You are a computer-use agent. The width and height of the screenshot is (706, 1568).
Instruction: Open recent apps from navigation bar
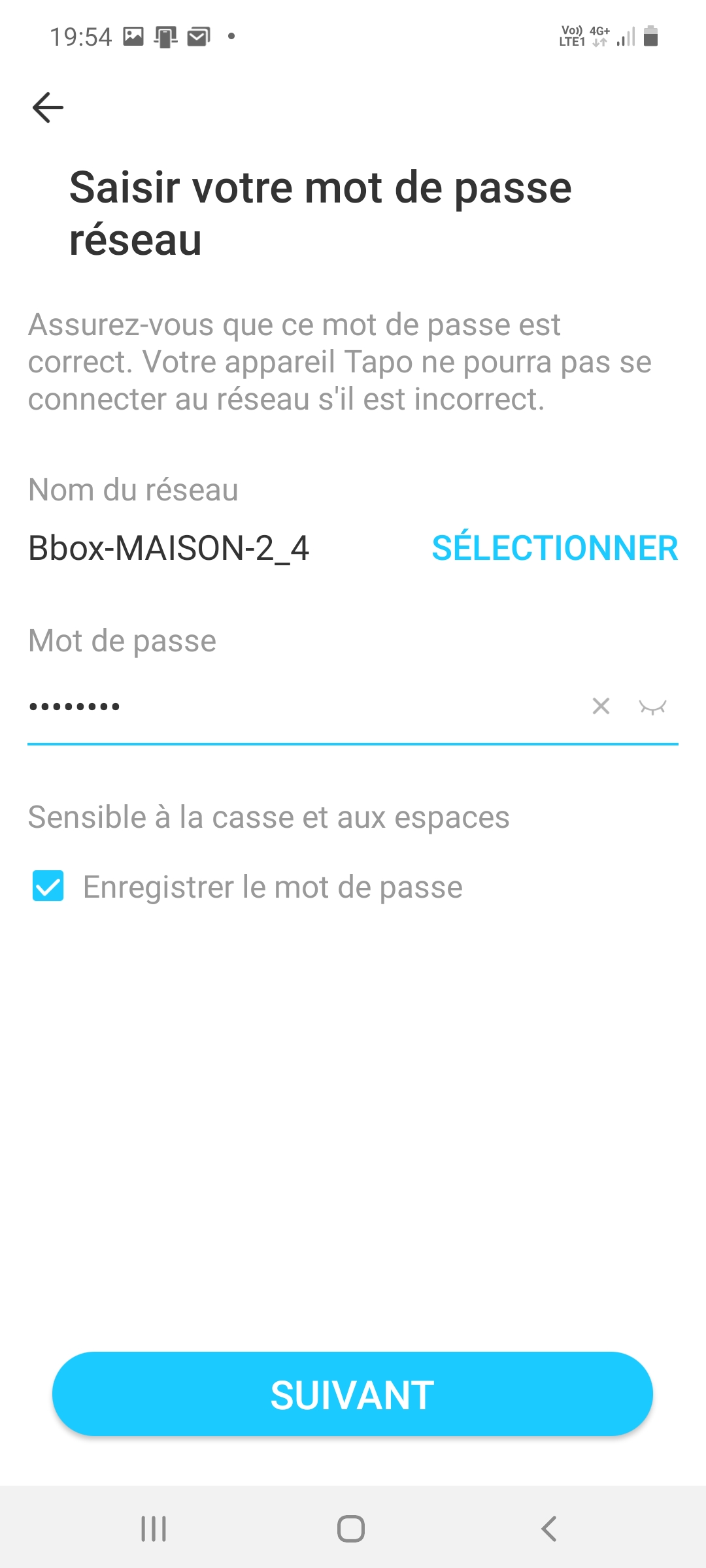click(x=154, y=1529)
